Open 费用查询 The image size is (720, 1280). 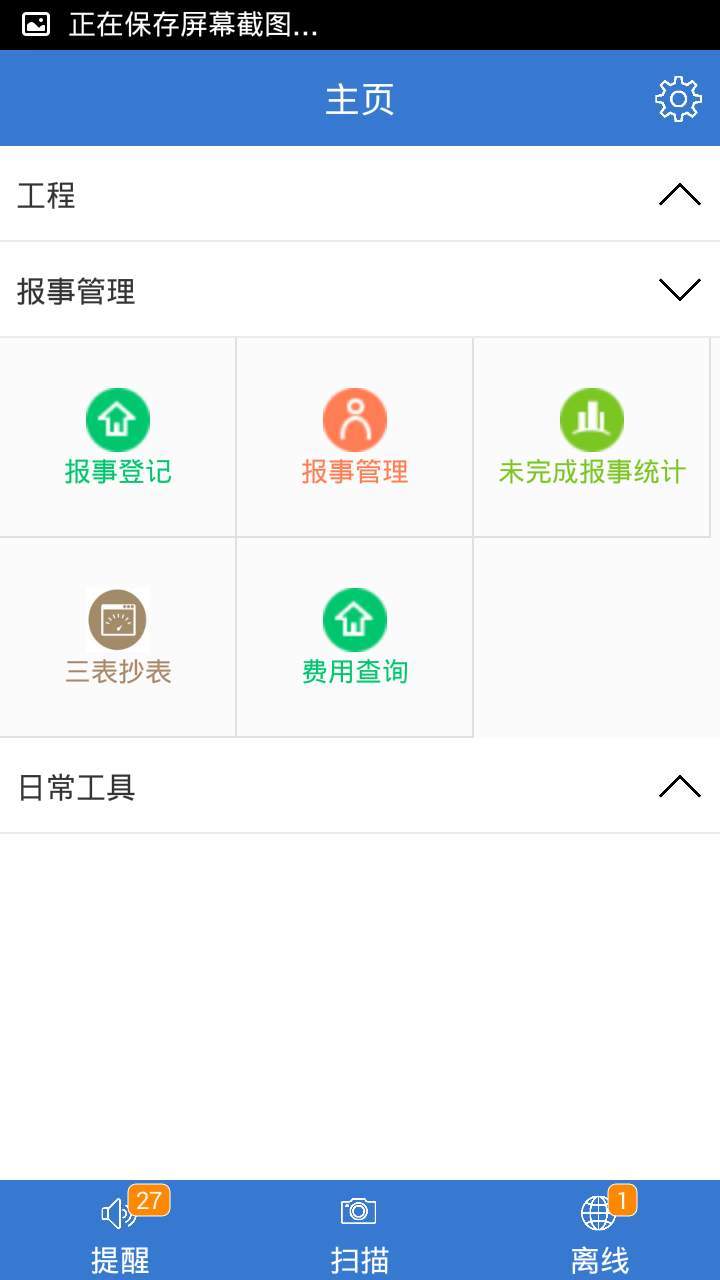355,637
